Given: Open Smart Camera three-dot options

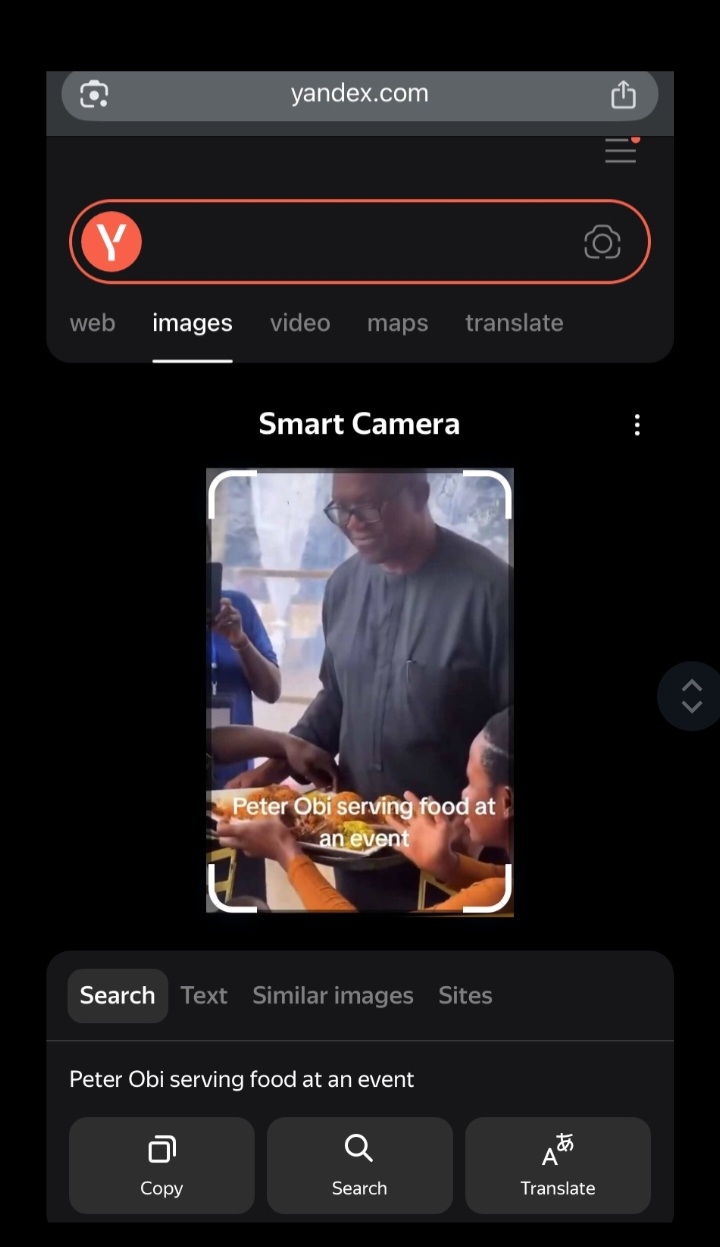Looking at the screenshot, I should [x=637, y=425].
